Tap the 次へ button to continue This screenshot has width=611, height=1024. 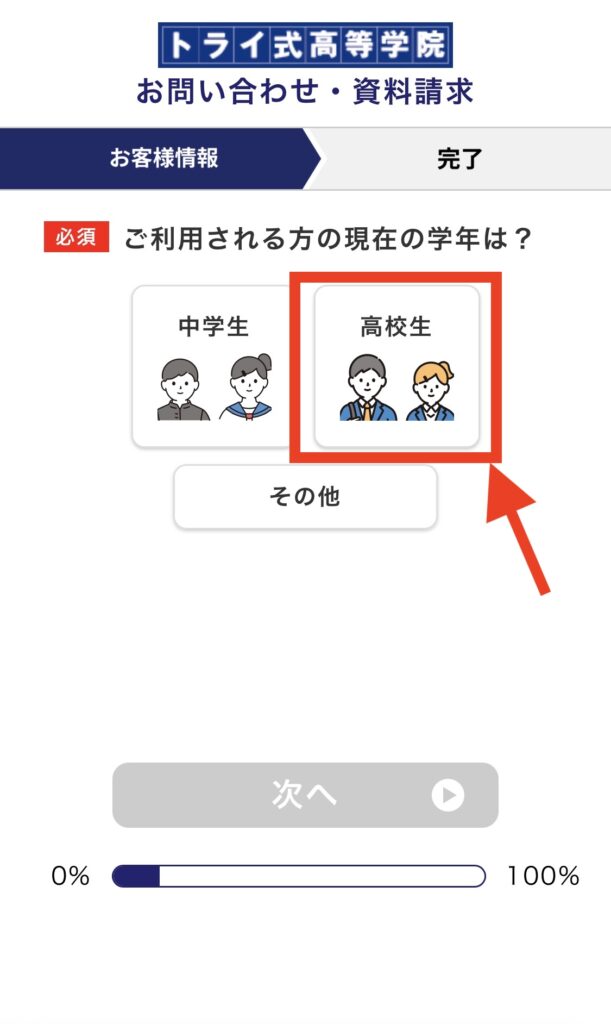pyautogui.click(x=305, y=795)
